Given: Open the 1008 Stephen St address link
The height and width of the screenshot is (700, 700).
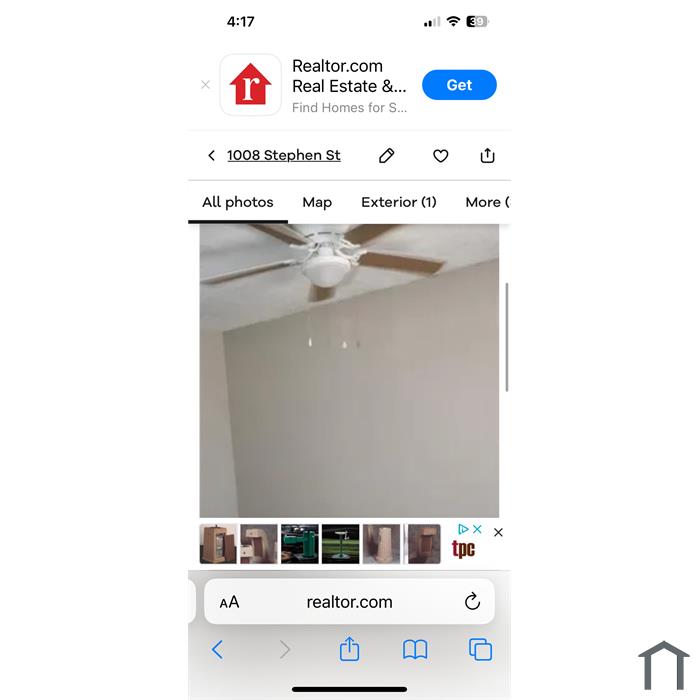Looking at the screenshot, I should click(283, 156).
